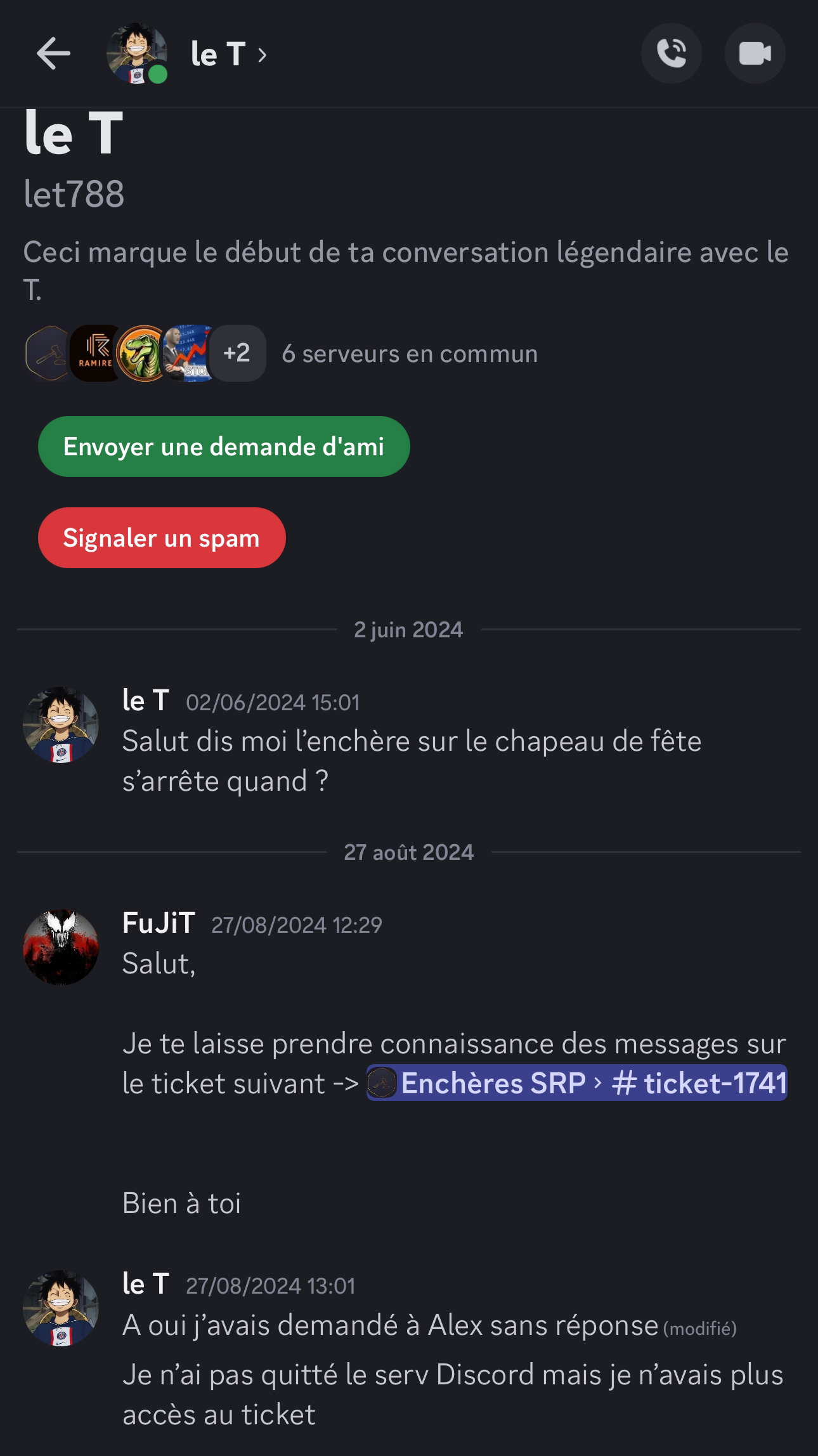This screenshot has width=818, height=1456.
Task: View the +2 more mutual servers
Action: (x=237, y=353)
